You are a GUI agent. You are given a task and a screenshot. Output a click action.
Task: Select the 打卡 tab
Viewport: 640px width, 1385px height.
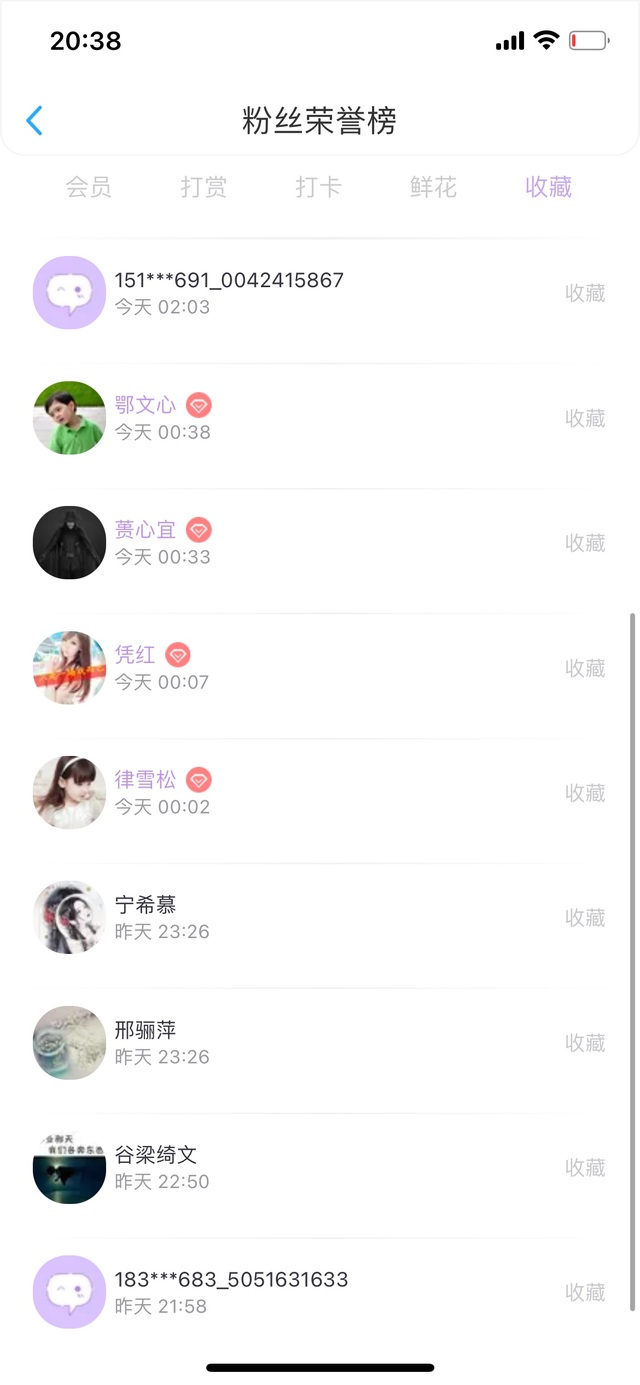[x=318, y=187]
